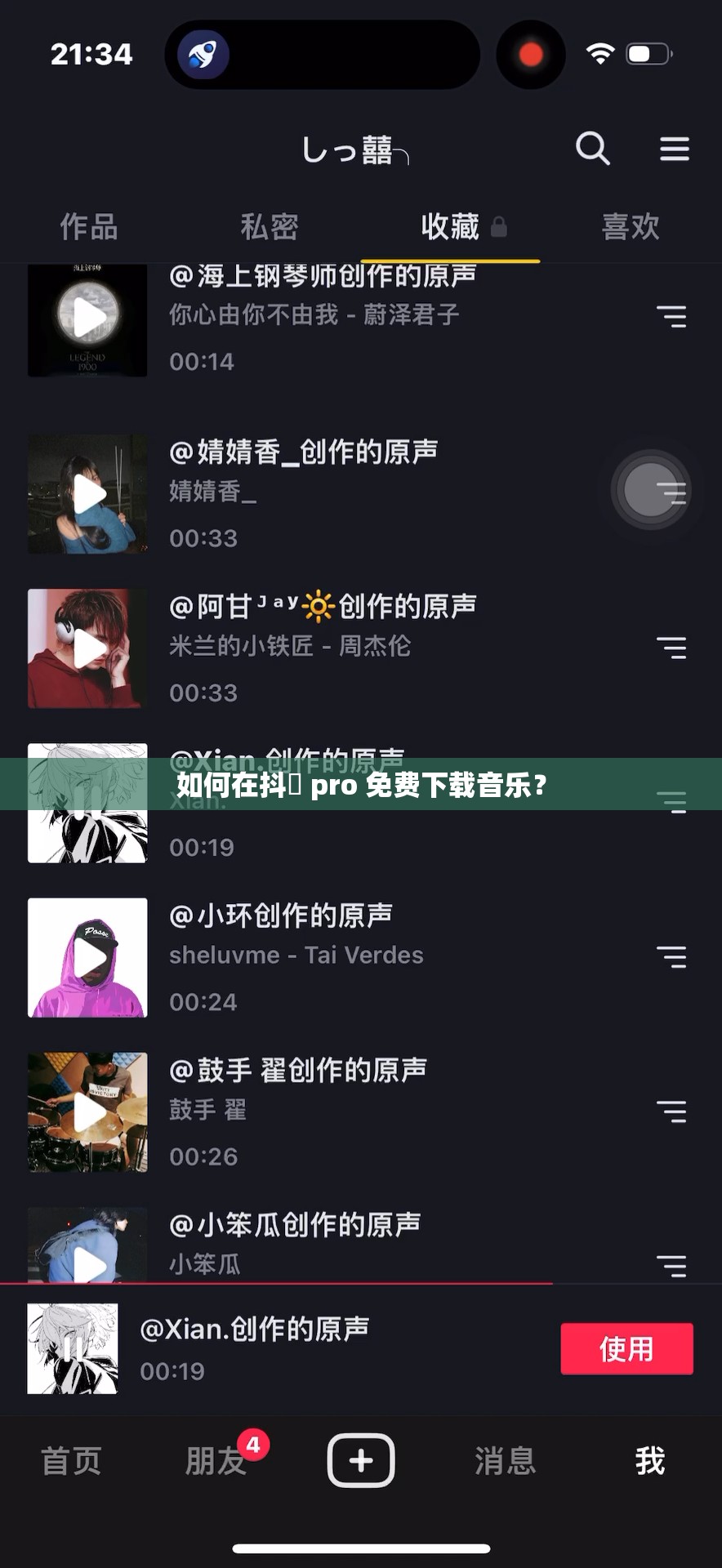
Task: Play the @鼓手 翟 original sound
Action: click(87, 1111)
